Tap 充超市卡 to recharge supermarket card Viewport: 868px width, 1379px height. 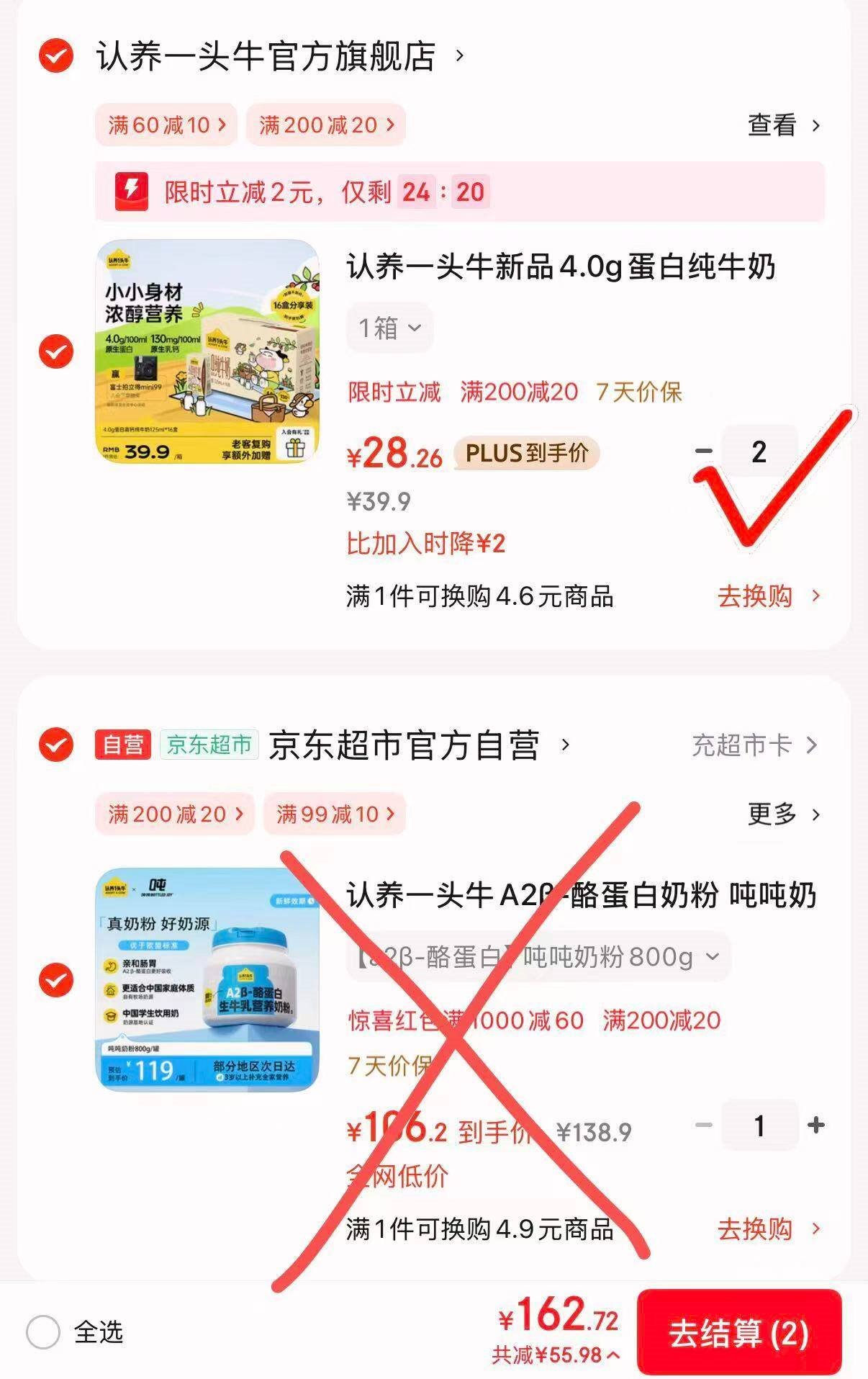tap(754, 745)
